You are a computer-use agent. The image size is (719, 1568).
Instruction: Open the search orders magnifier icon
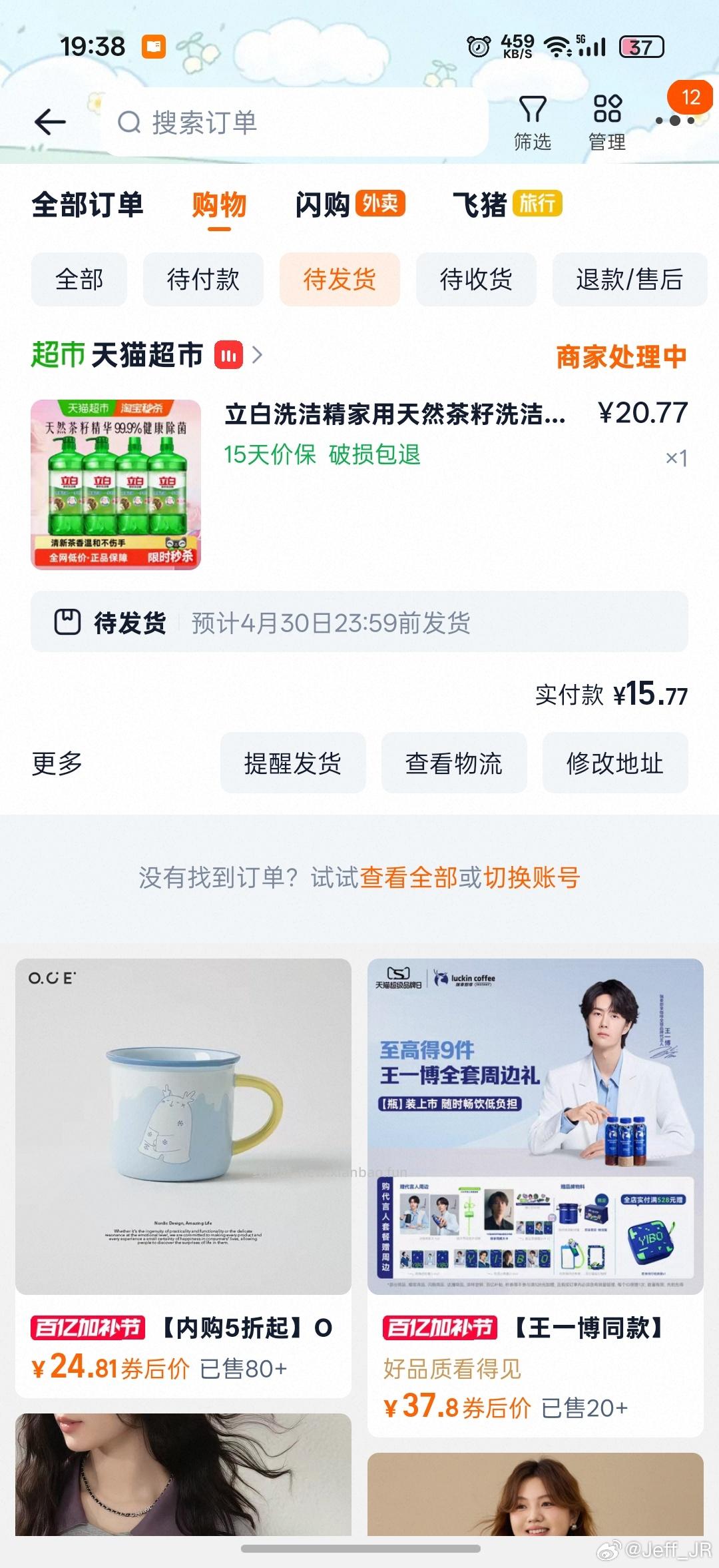[128, 122]
